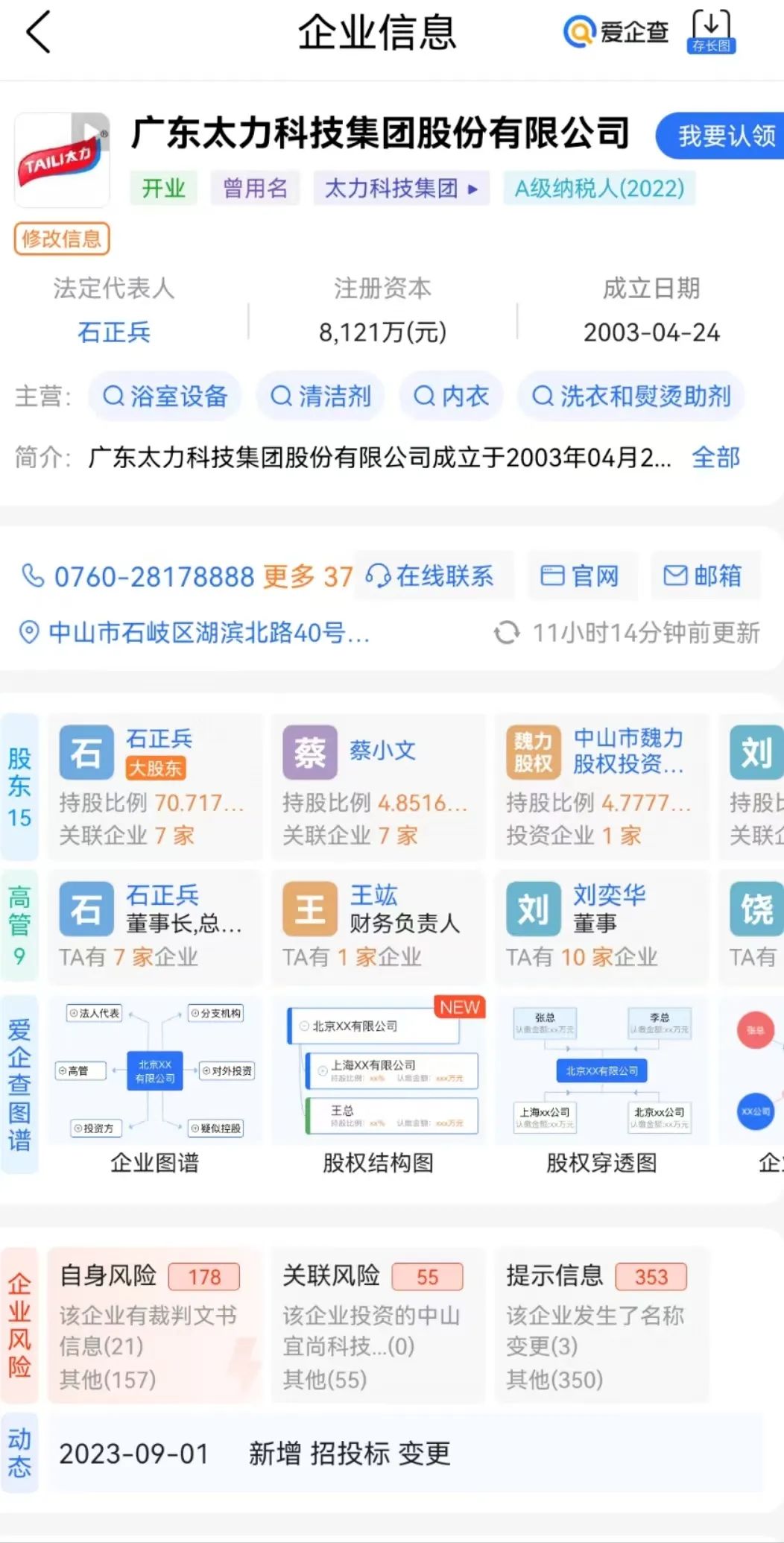This screenshot has height=1543, width=784.
Task: Open 提示信息 353 notices card
Action: click(601, 1325)
